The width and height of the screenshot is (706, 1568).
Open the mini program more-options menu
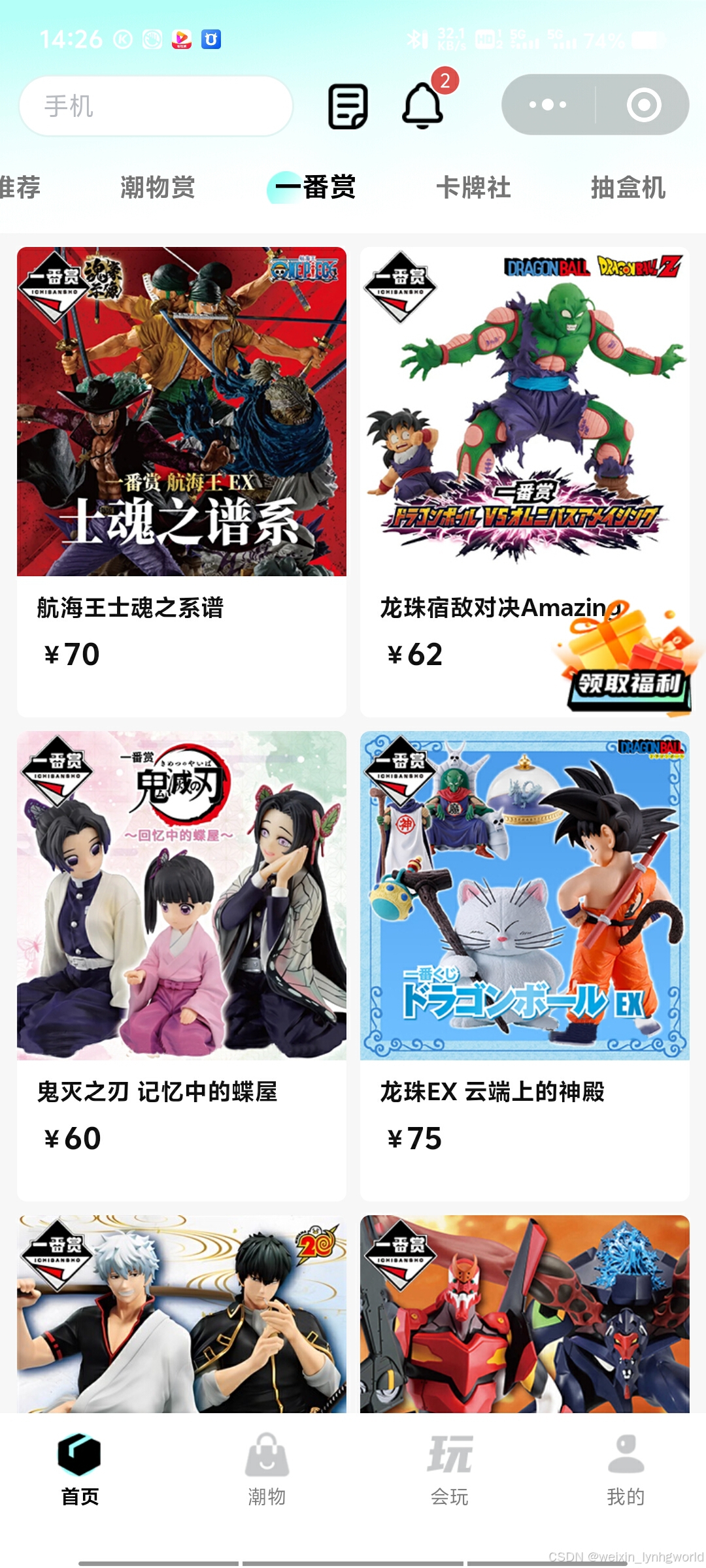pos(548,105)
